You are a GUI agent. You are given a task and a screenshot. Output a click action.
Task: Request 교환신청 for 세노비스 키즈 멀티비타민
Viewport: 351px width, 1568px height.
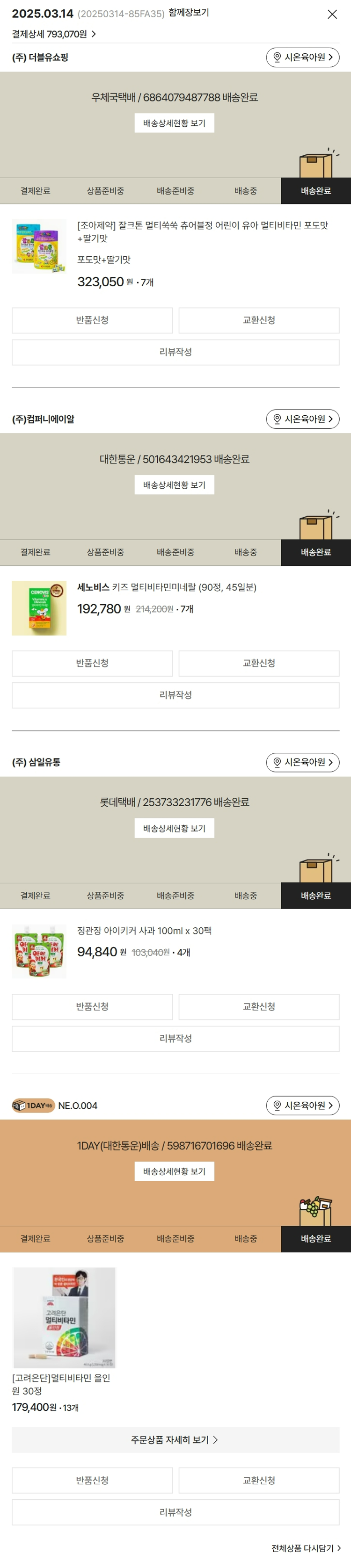(258, 663)
